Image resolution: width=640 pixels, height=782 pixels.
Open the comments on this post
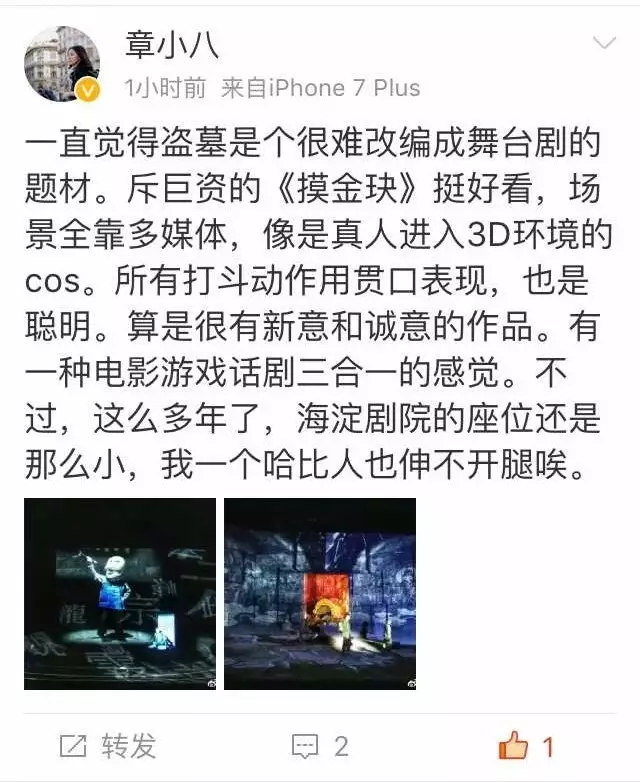pos(320,745)
